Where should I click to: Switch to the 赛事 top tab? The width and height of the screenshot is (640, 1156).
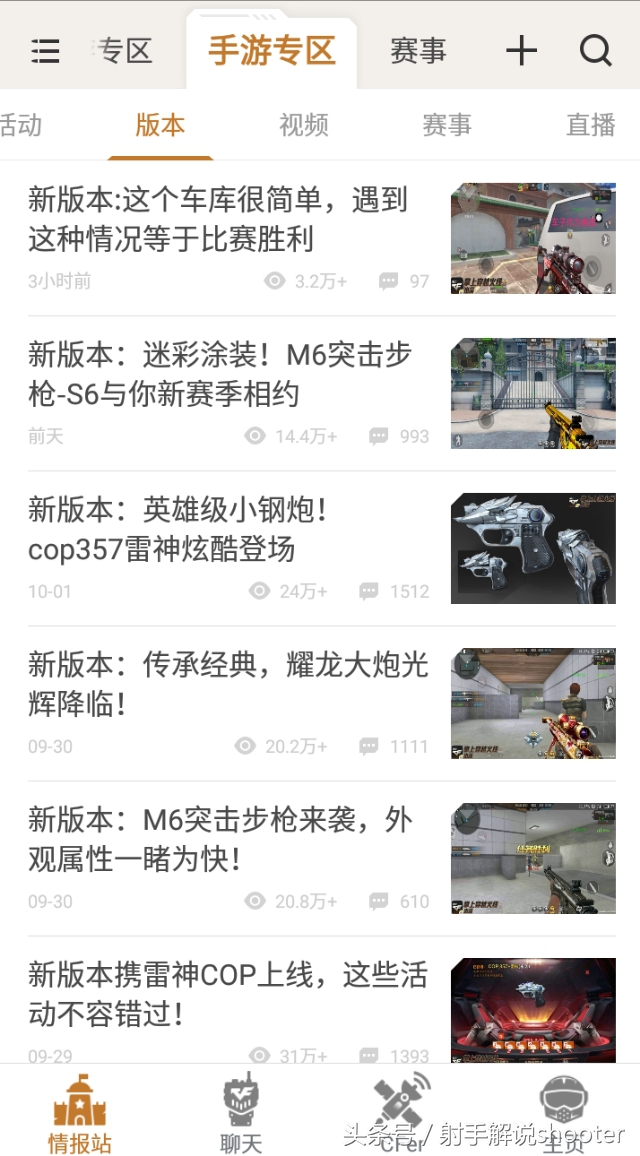coord(418,51)
